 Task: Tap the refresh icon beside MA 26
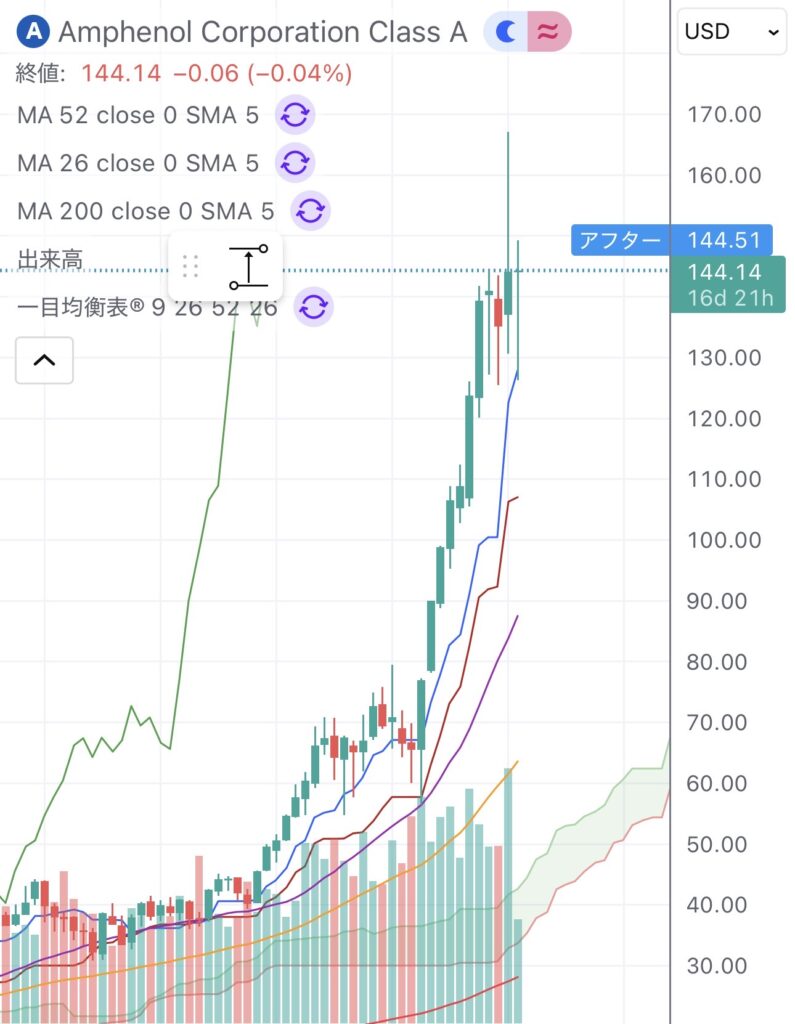(295, 163)
